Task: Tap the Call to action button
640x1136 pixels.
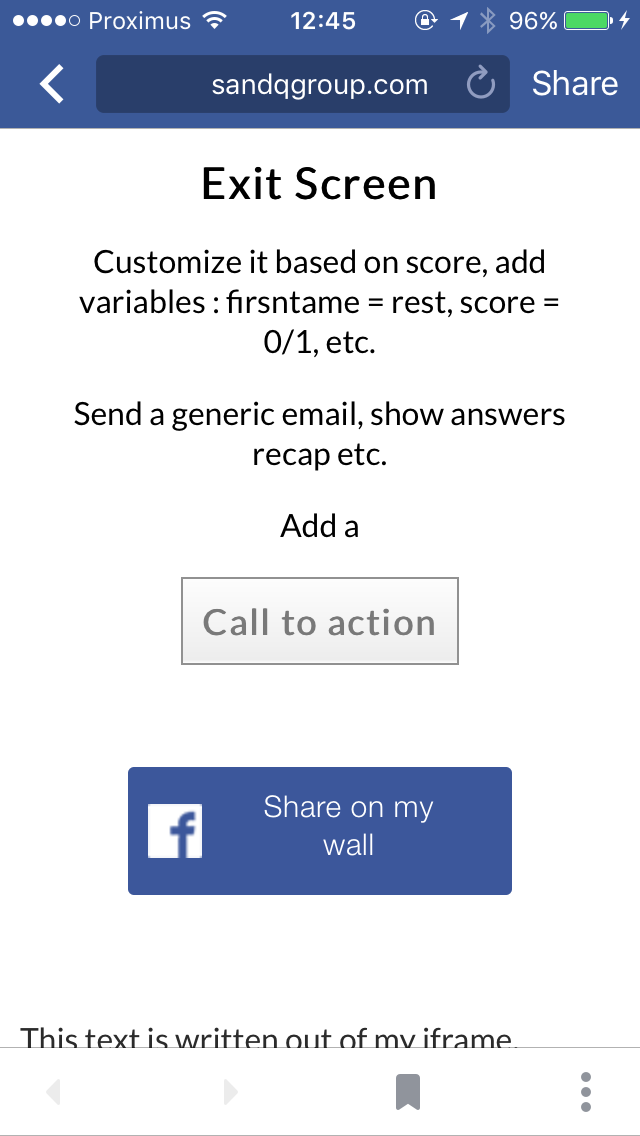Action: (320, 621)
